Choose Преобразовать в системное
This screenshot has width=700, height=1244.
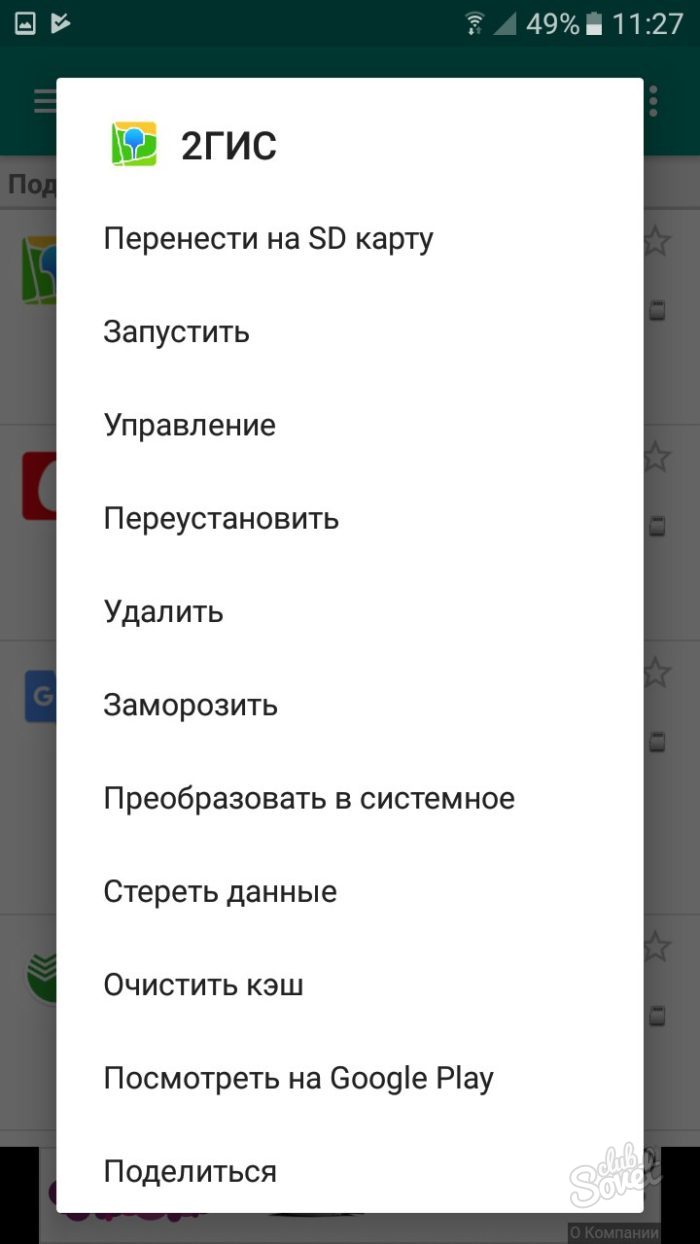point(309,799)
